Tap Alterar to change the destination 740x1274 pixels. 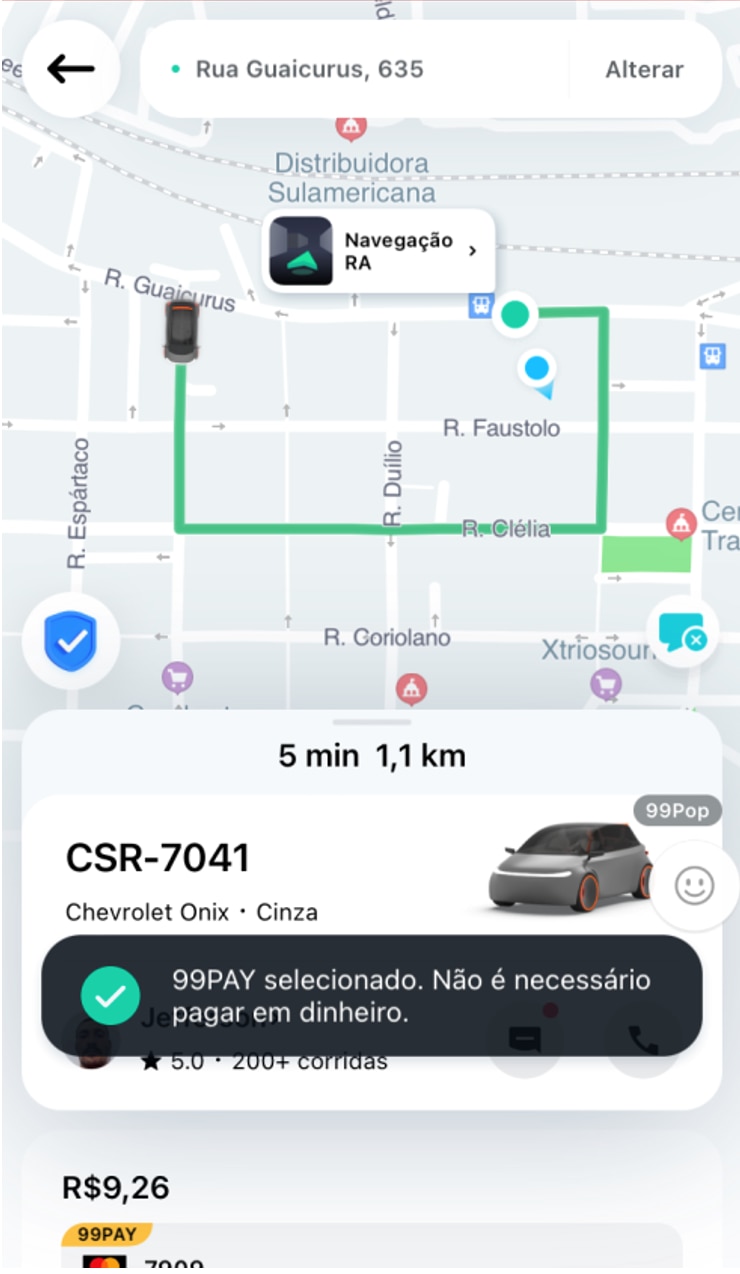(644, 70)
